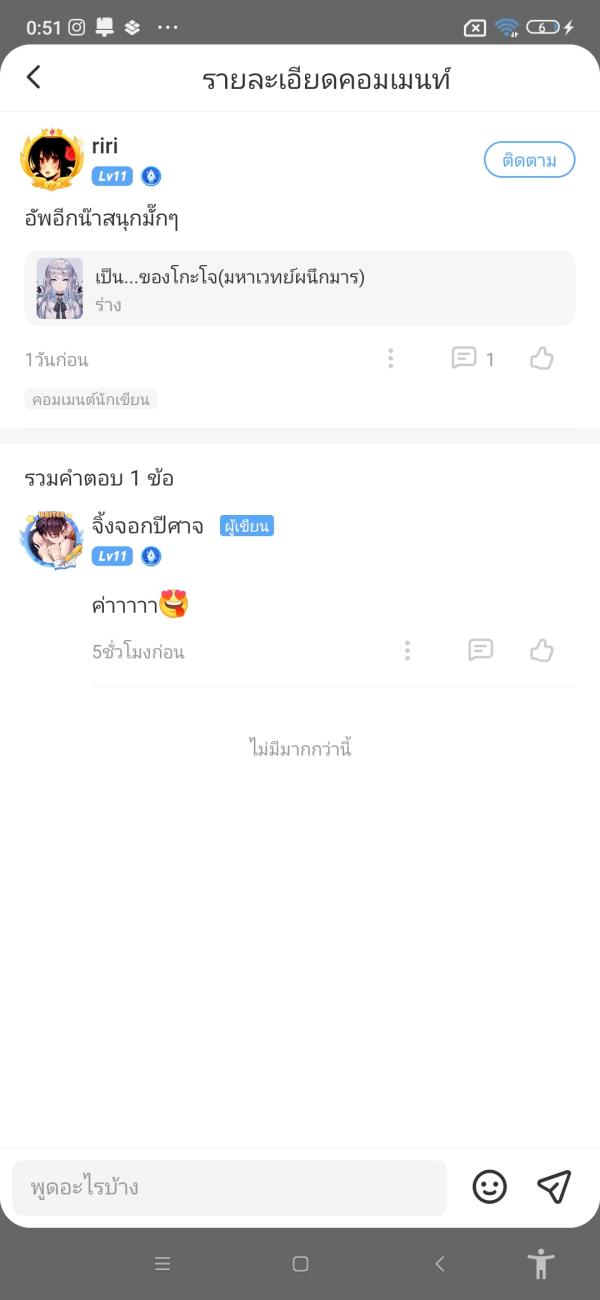Open riri's profile avatar

(51, 160)
